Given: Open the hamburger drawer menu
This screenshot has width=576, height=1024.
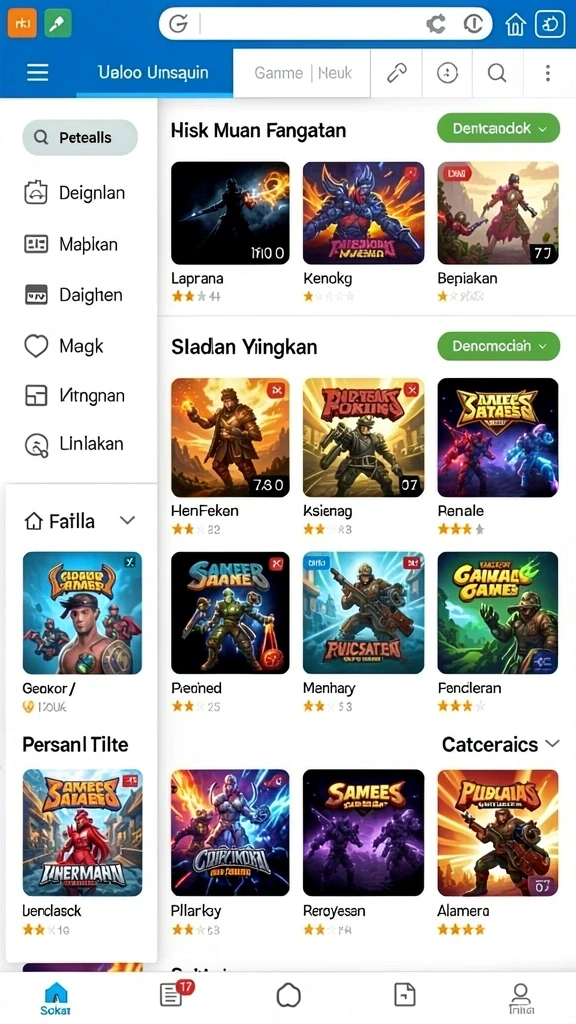Looking at the screenshot, I should tap(37, 72).
